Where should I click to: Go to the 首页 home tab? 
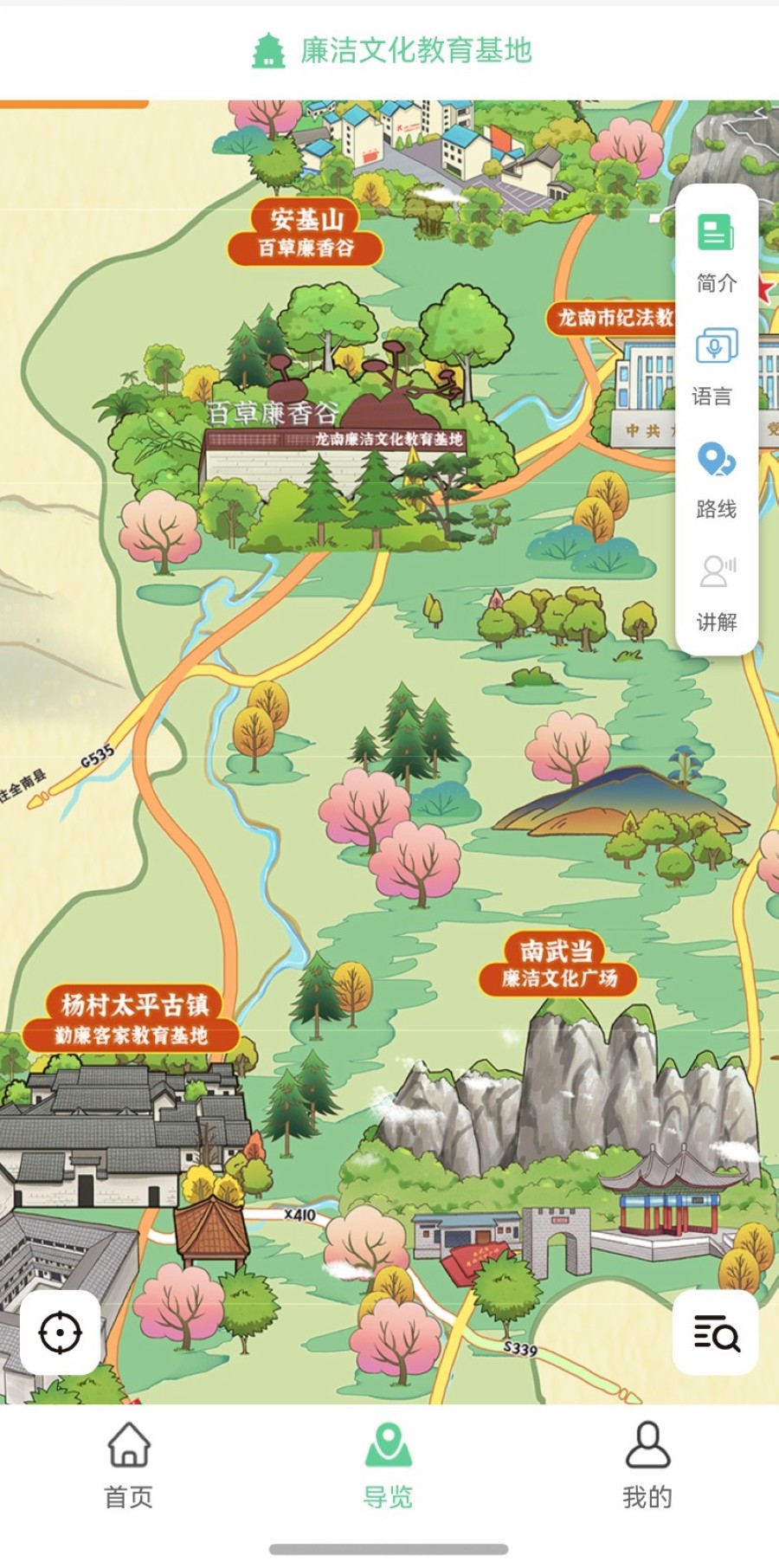coord(129,1465)
